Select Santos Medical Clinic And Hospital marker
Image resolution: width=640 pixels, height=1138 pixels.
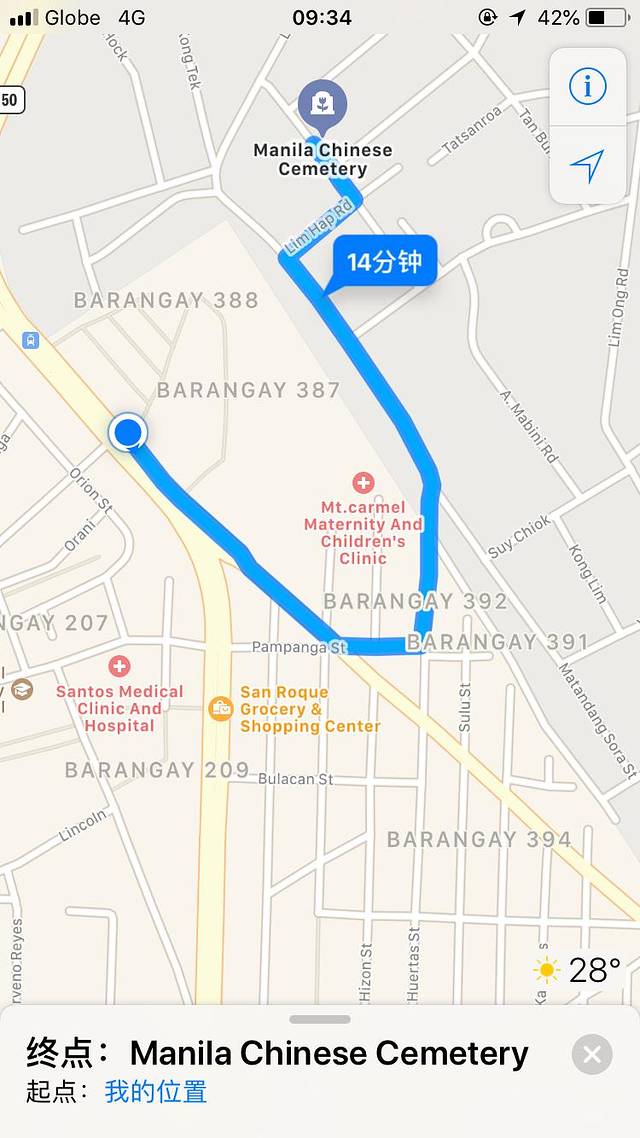(x=119, y=666)
